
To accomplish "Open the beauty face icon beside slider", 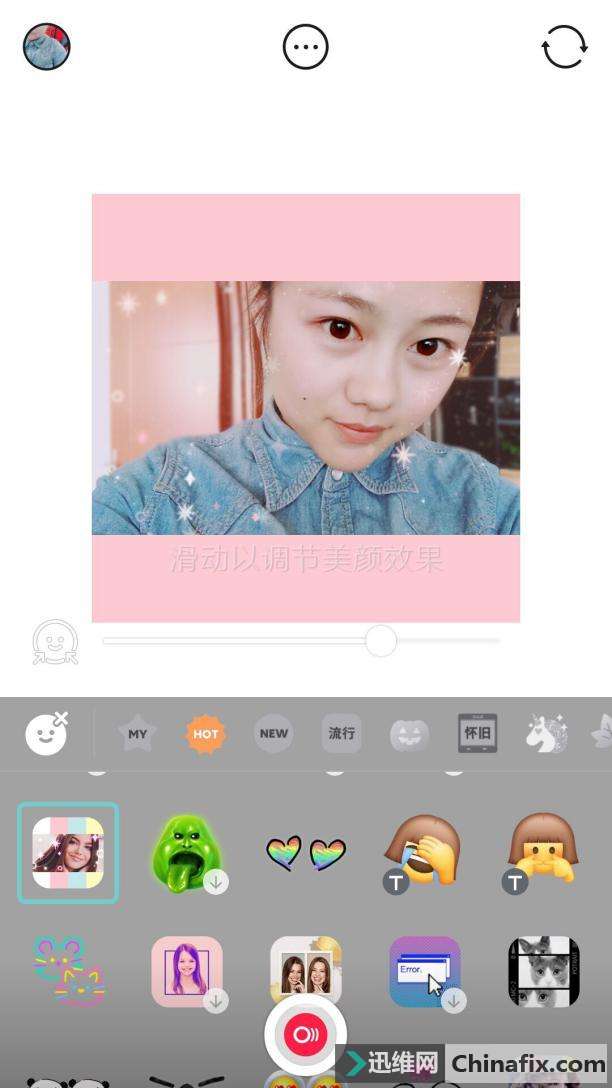I will [55, 643].
